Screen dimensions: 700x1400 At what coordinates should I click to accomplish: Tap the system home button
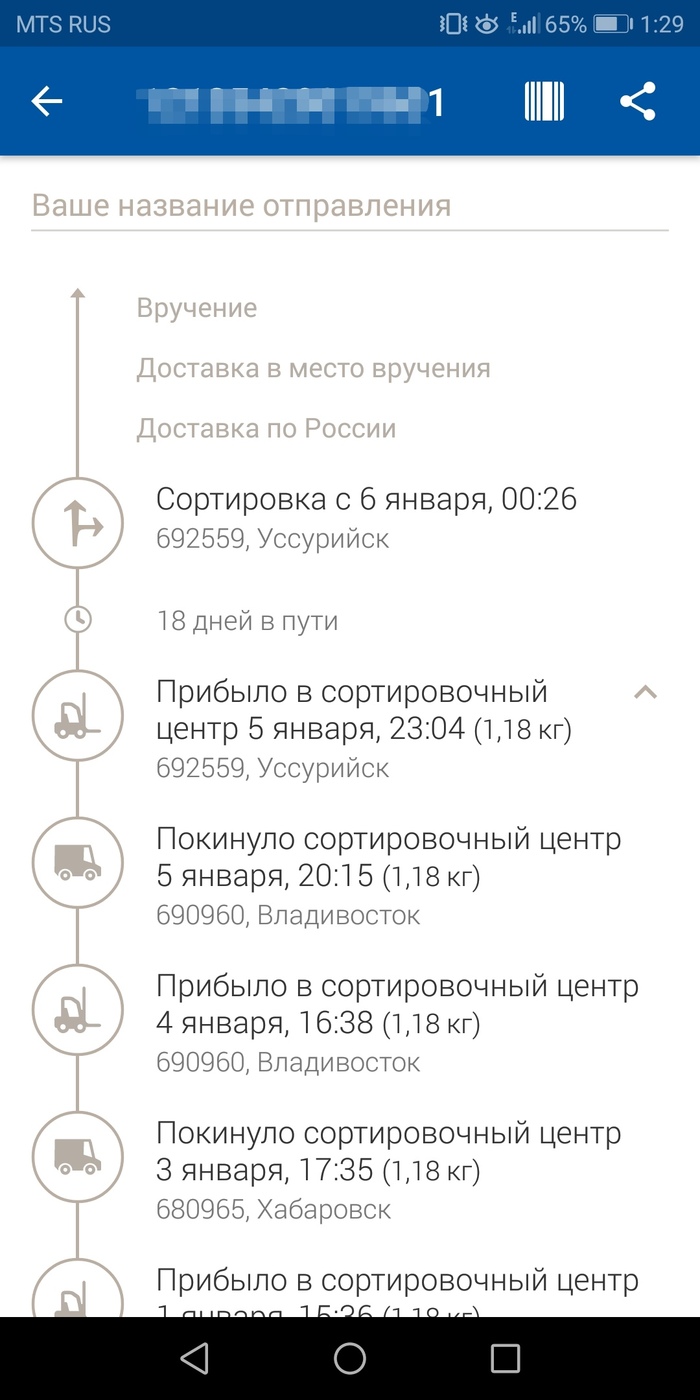[x=350, y=1357]
